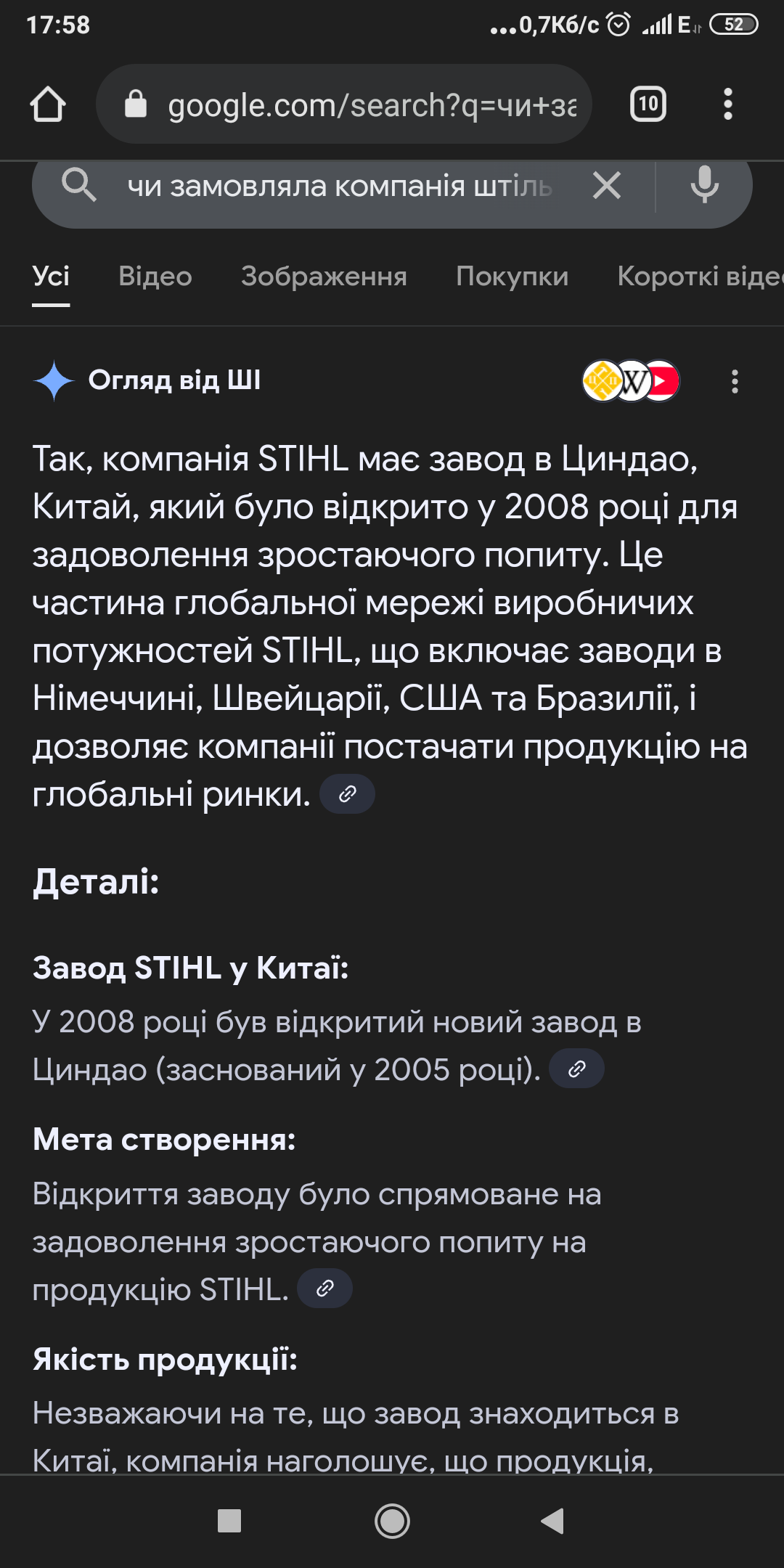
Task: Open source link after продукцію STIHL
Action: point(324,1289)
